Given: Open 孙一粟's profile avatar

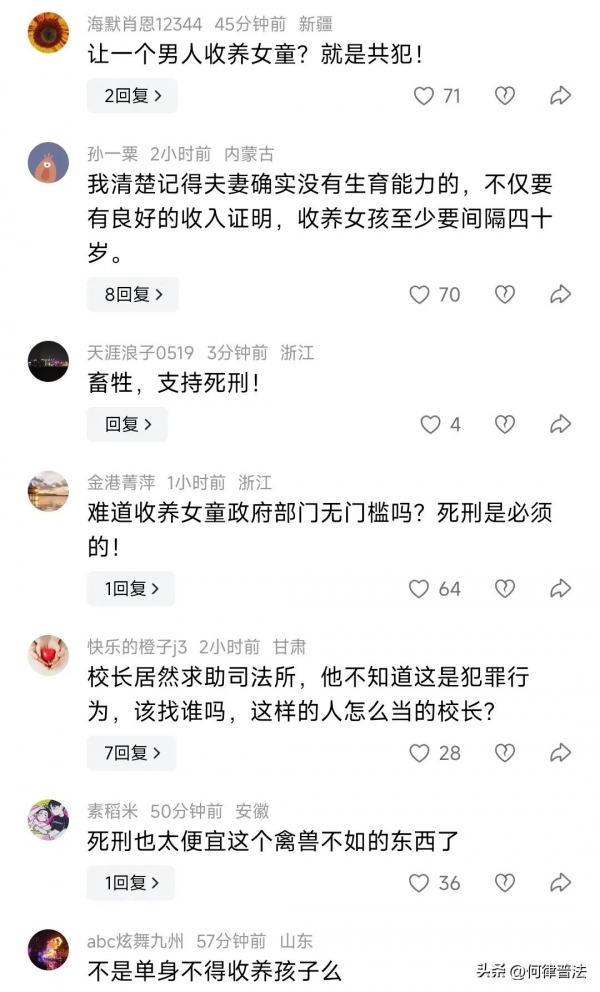Looking at the screenshot, I should (48, 162).
